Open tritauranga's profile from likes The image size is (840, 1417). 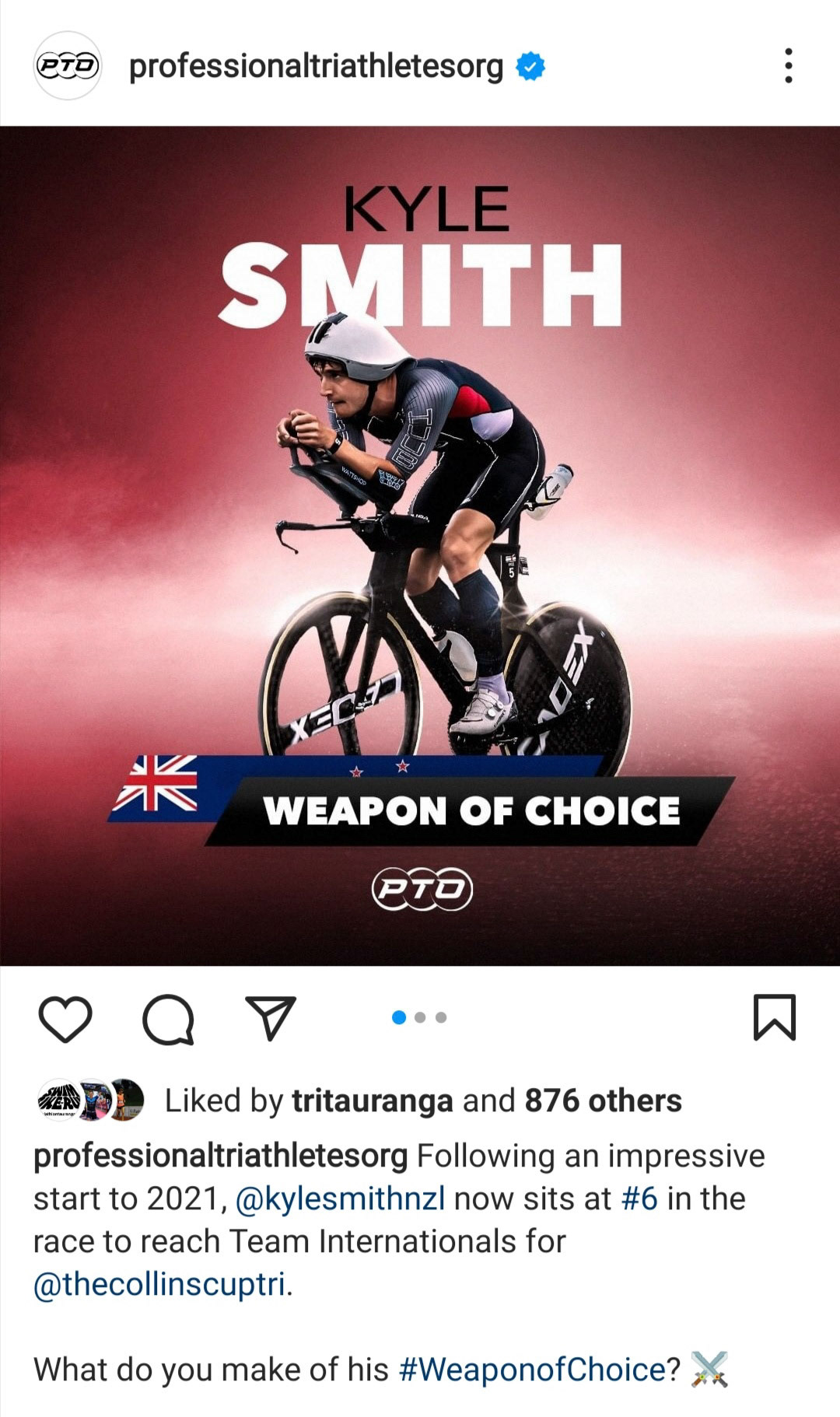(x=372, y=1101)
